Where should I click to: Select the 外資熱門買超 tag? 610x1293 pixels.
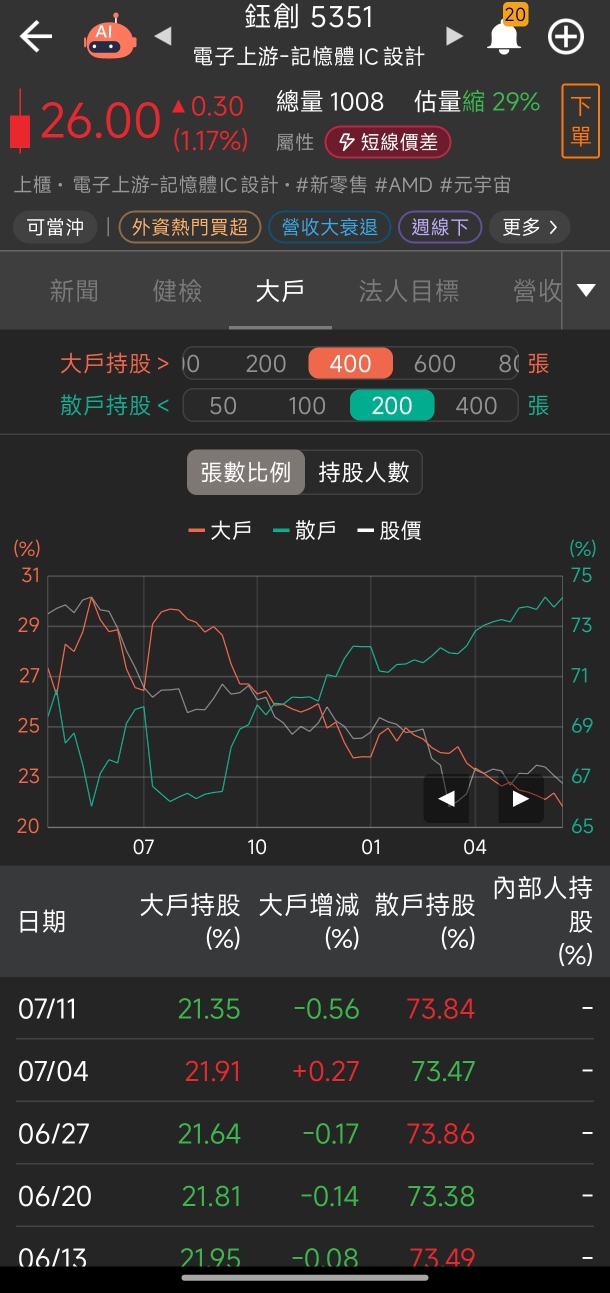pos(189,227)
